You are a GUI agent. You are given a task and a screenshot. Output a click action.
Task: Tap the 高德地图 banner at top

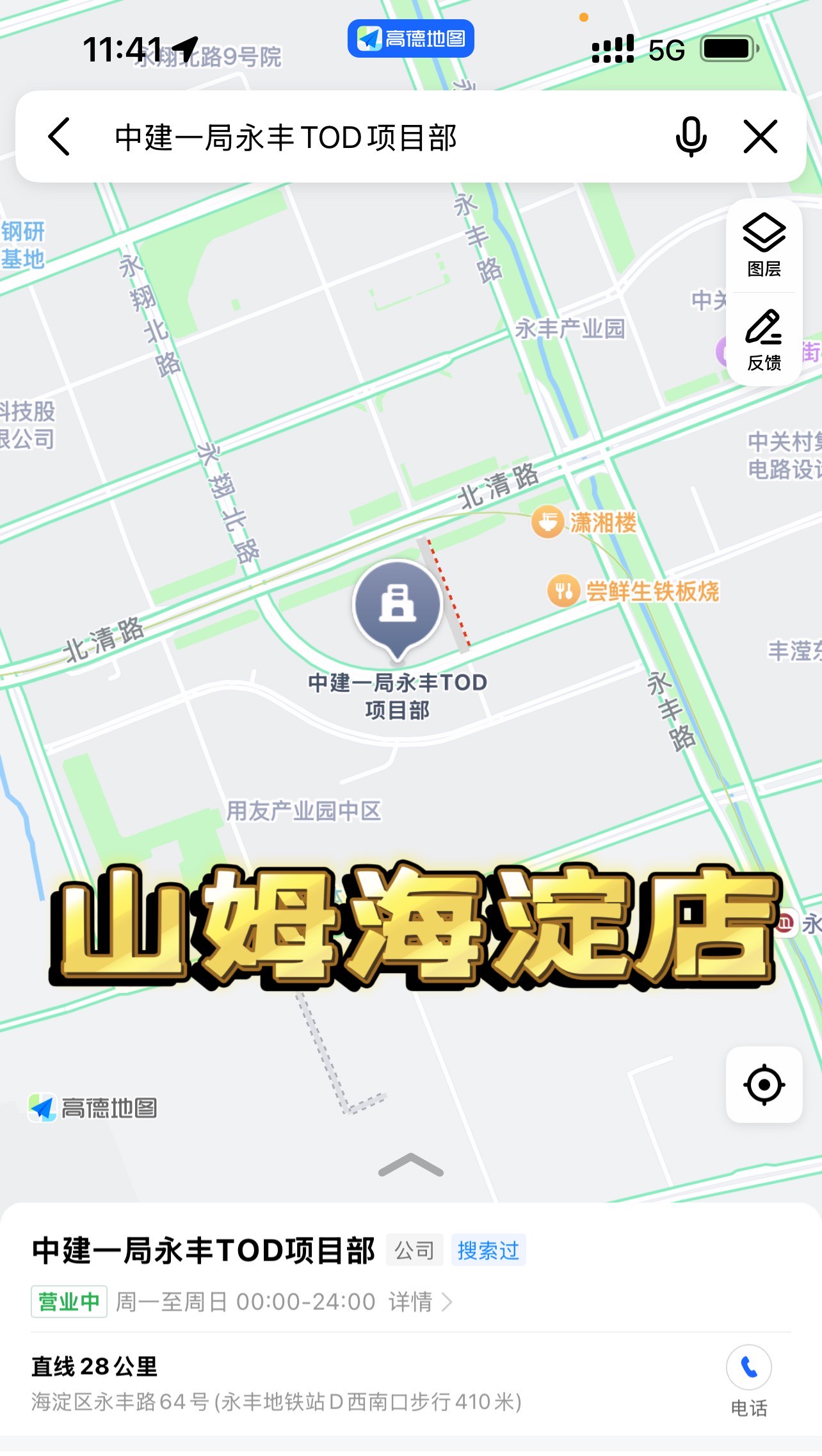pyautogui.click(x=410, y=38)
